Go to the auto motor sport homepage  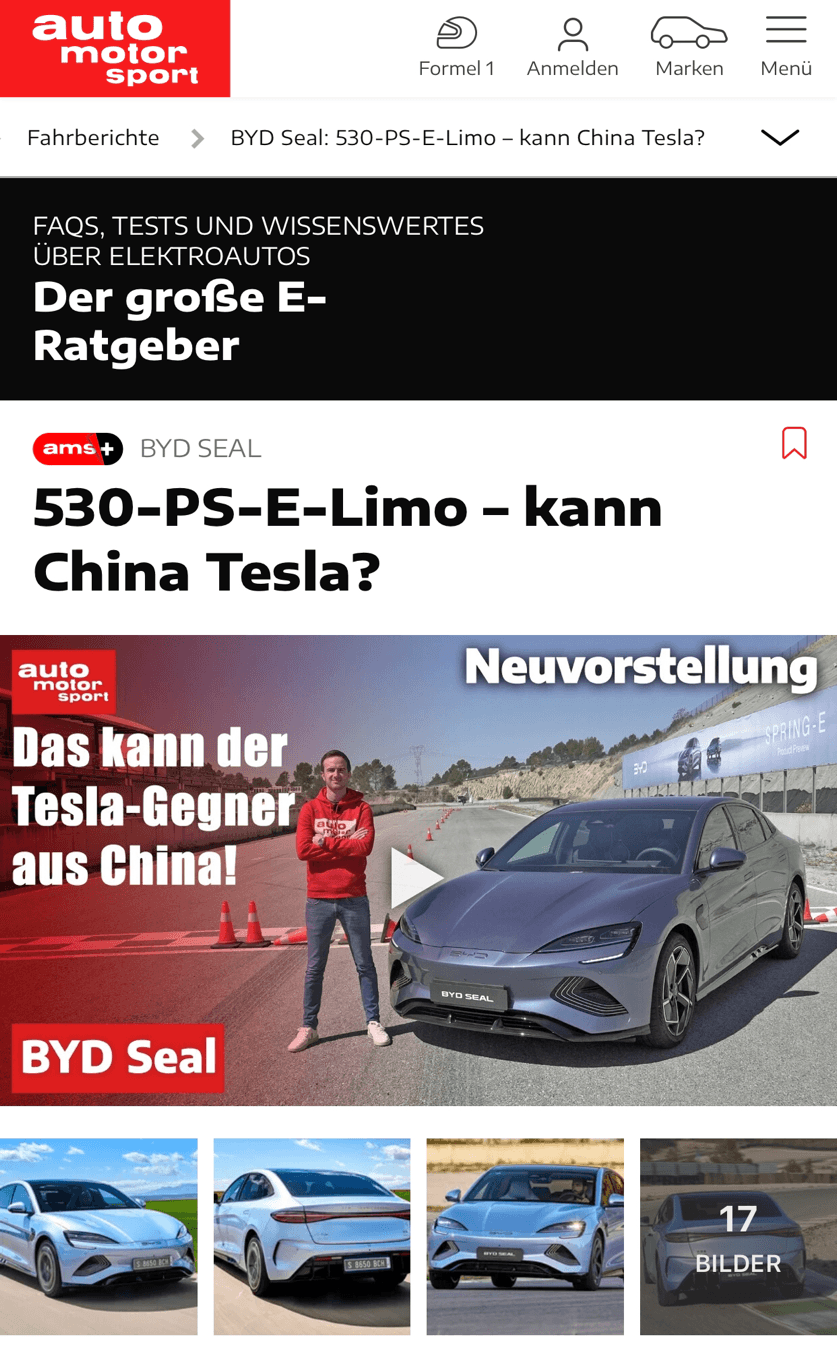115,48
